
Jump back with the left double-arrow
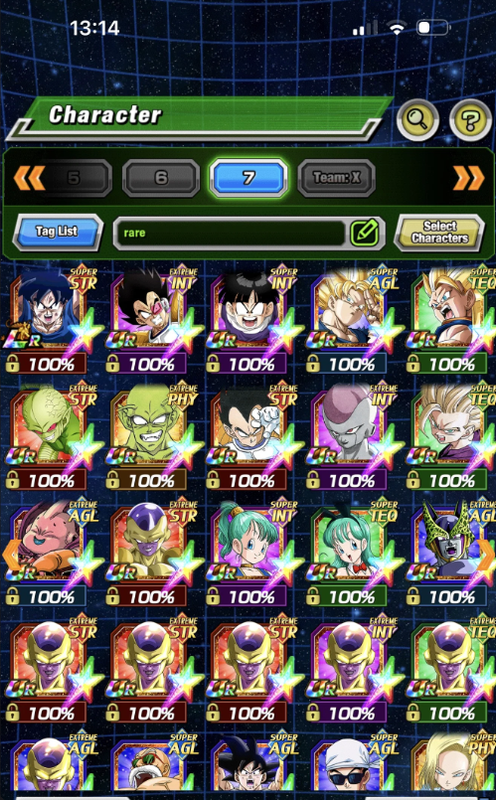[x=29, y=178]
